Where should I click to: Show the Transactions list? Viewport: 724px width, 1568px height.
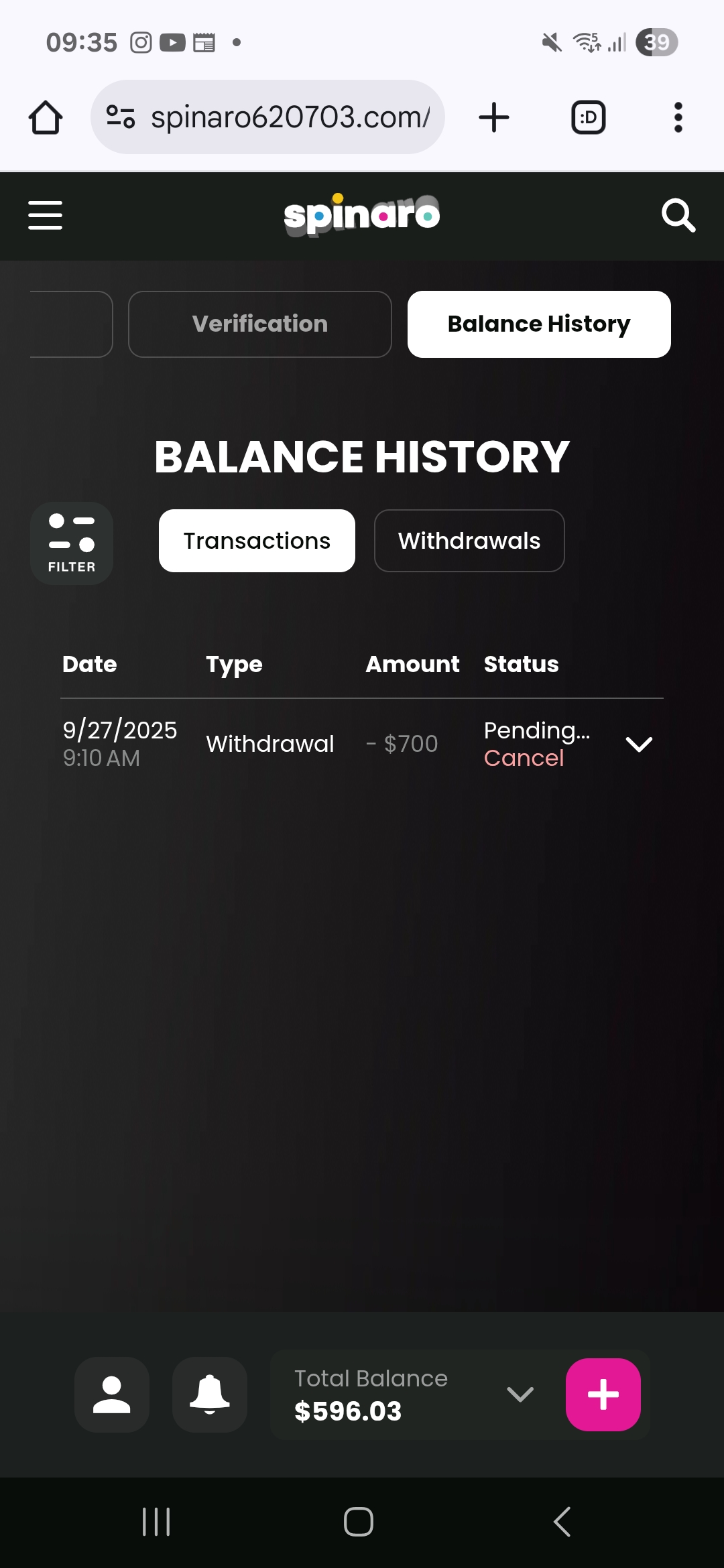coord(257,541)
